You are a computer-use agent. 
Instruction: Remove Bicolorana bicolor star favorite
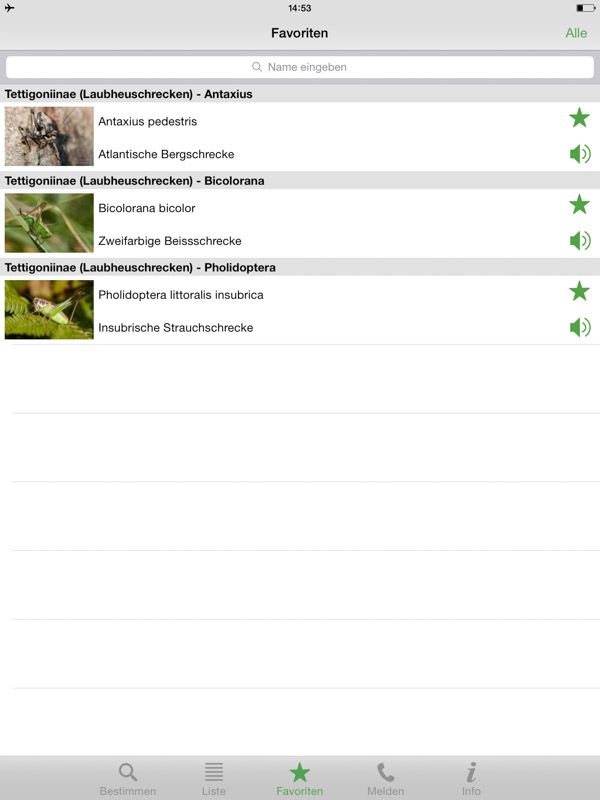pos(579,205)
